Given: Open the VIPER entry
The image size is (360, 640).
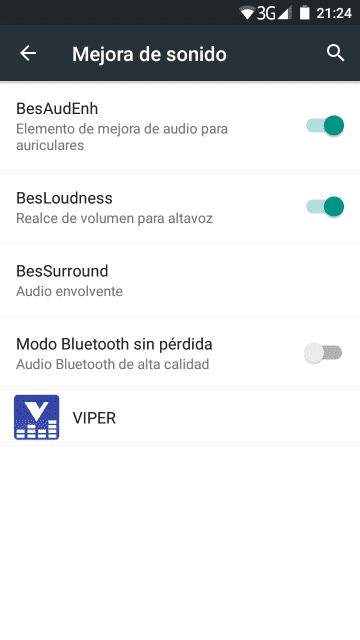Looking at the screenshot, I should (180, 418).
